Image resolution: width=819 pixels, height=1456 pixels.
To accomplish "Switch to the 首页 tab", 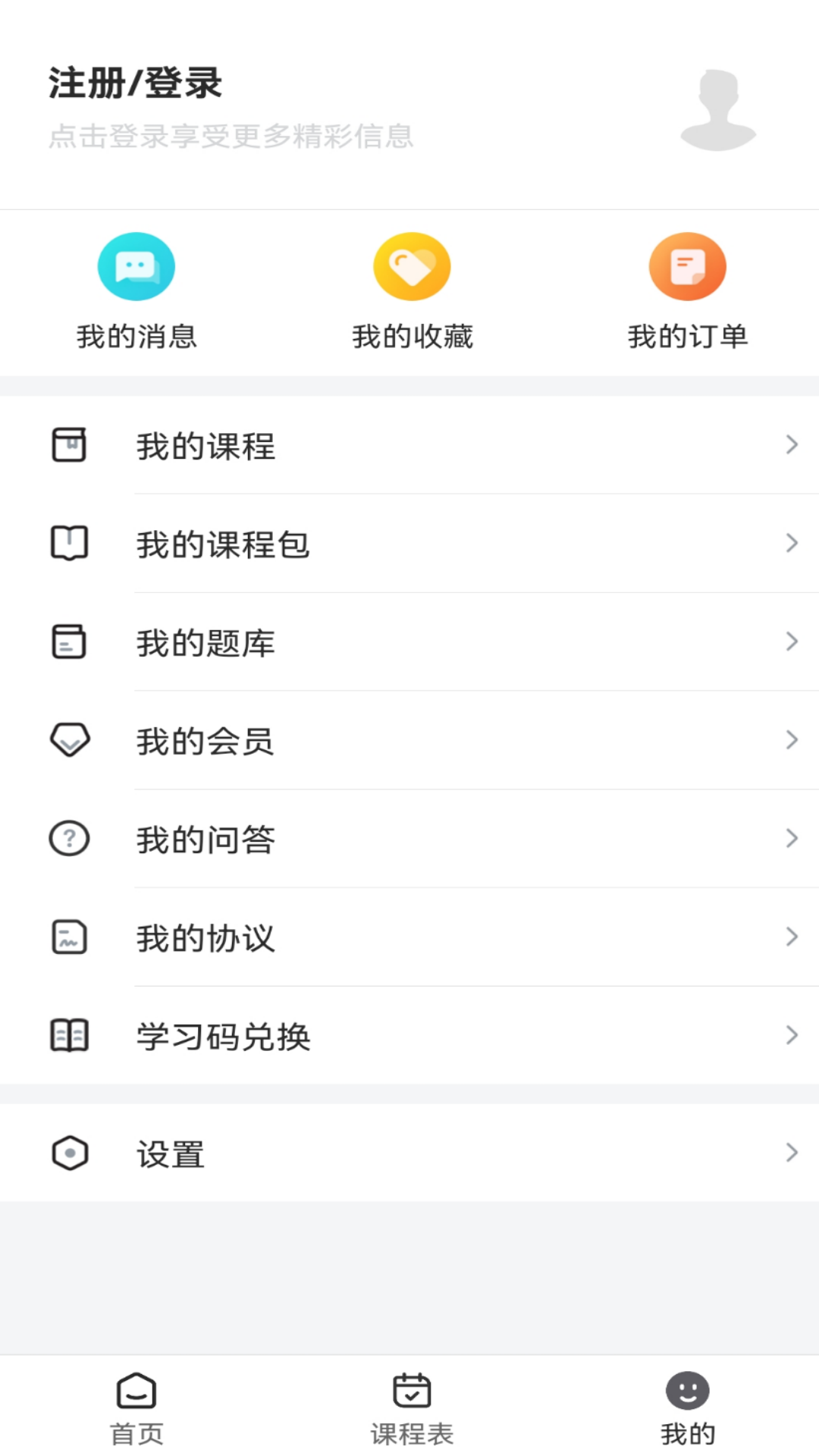I will (x=136, y=1407).
